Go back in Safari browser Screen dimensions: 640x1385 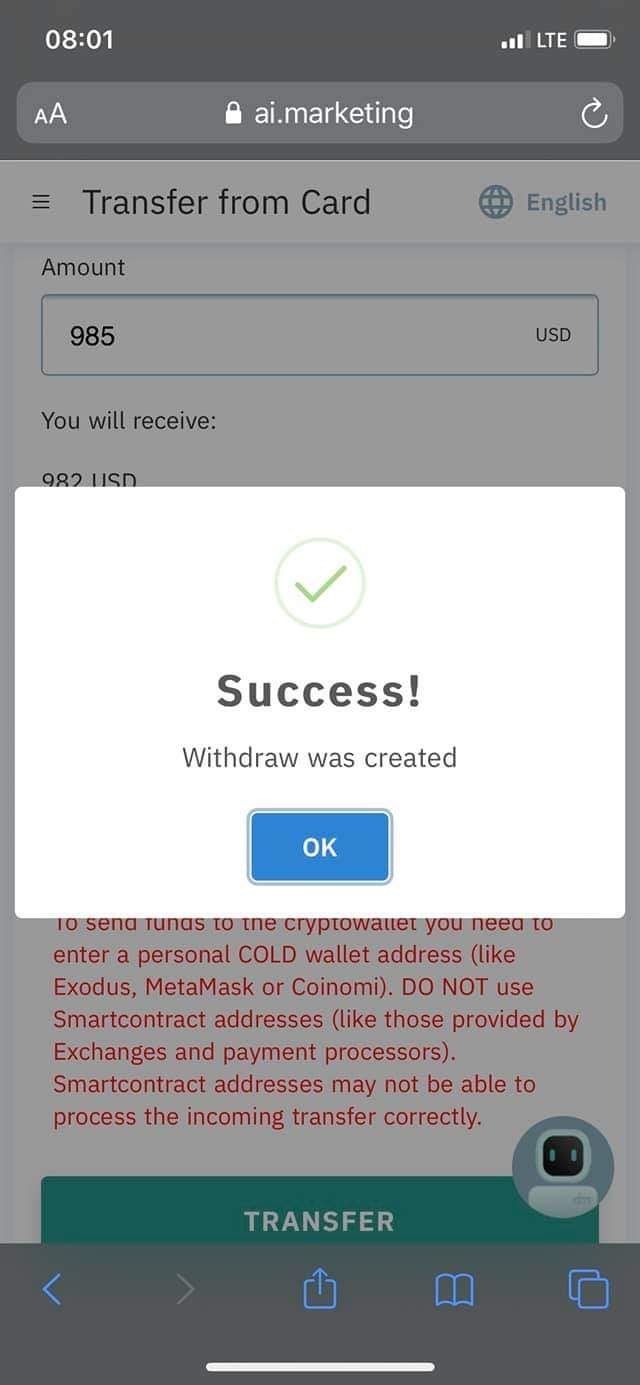point(52,1290)
